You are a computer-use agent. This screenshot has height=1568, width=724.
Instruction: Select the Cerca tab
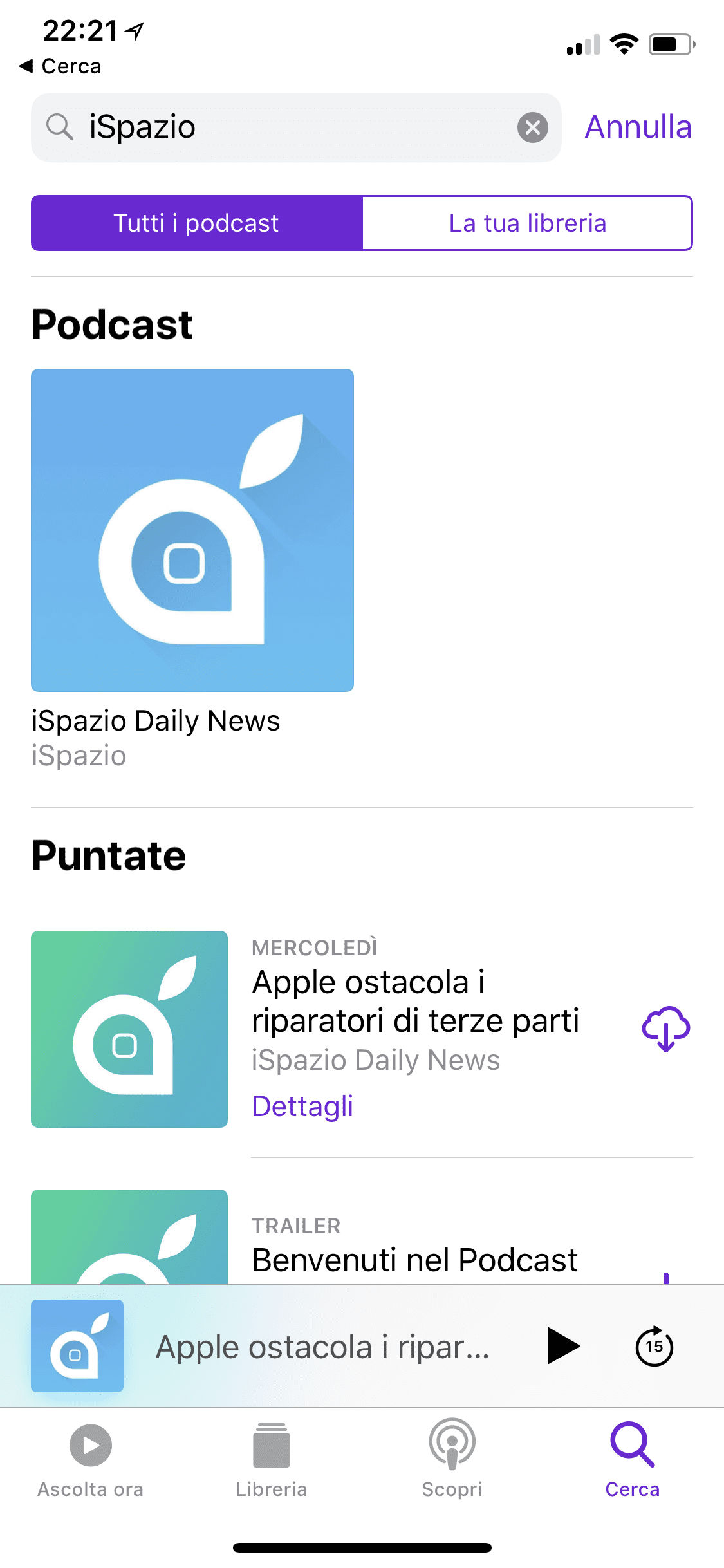click(x=633, y=1460)
